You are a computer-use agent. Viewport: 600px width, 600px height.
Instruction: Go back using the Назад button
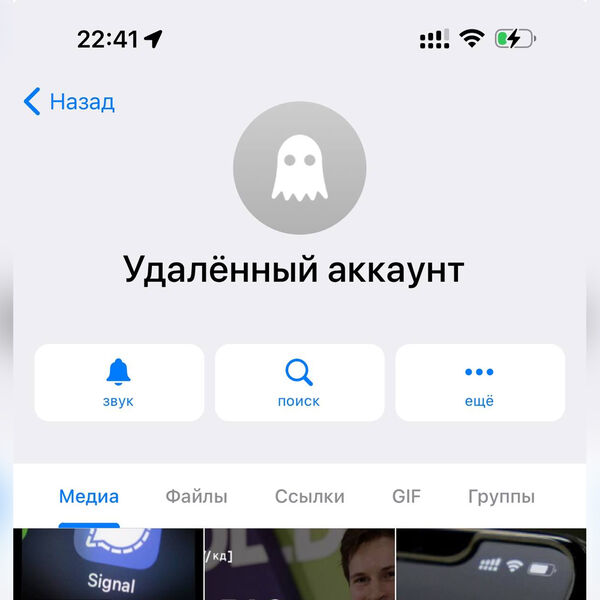[x=68, y=101]
